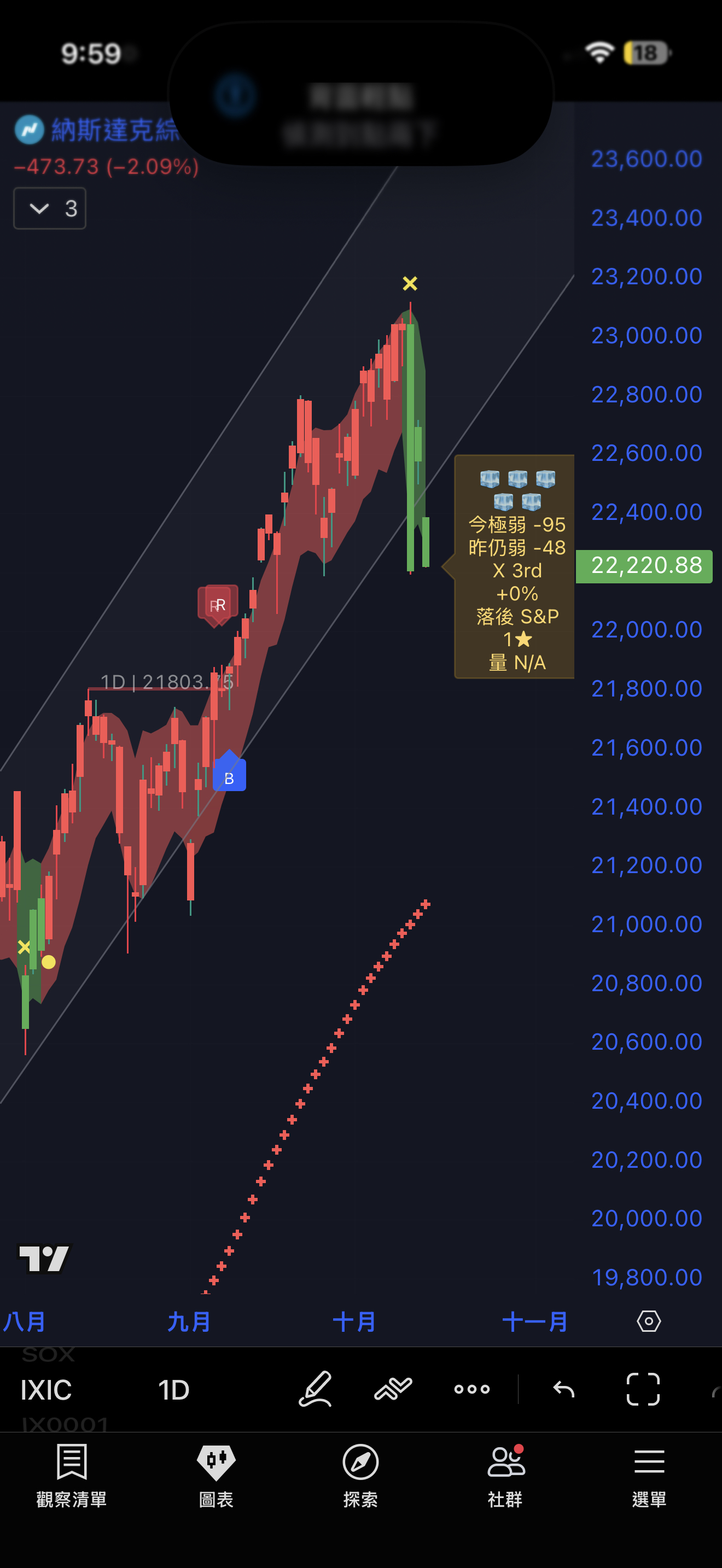Open the IXIC symbol search
Screen dimensions: 722x1568
click(x=45, y=1390)
